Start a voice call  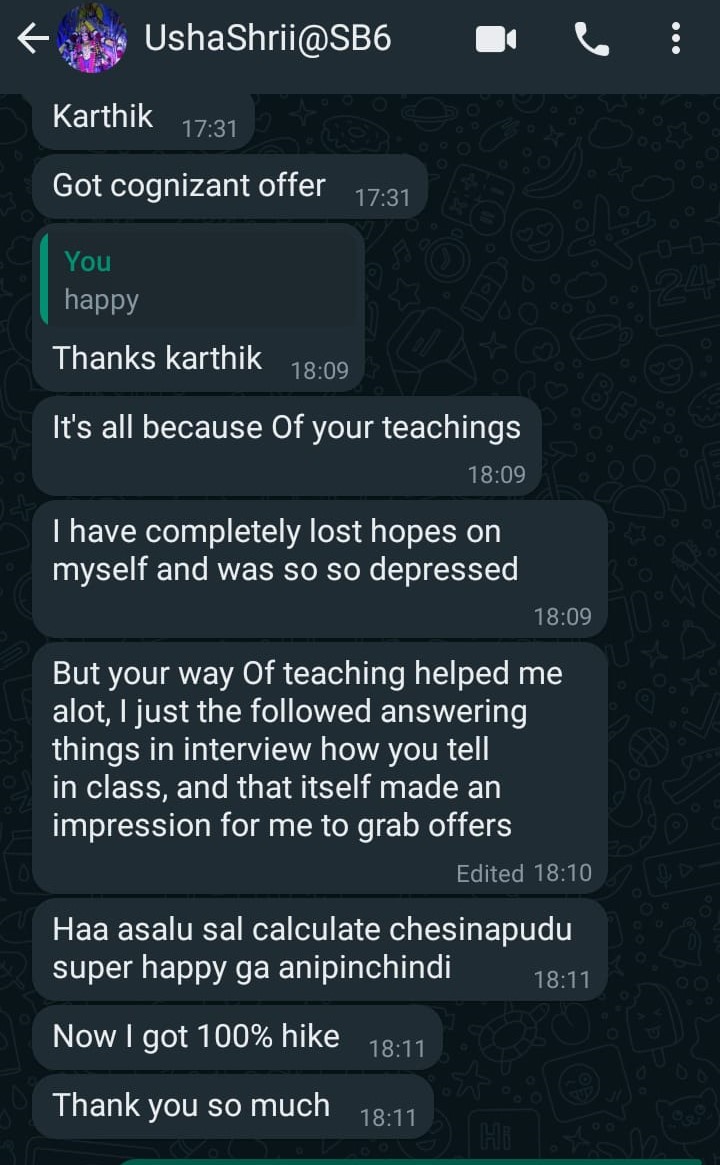pyautogui.click(x=592, y=39)
